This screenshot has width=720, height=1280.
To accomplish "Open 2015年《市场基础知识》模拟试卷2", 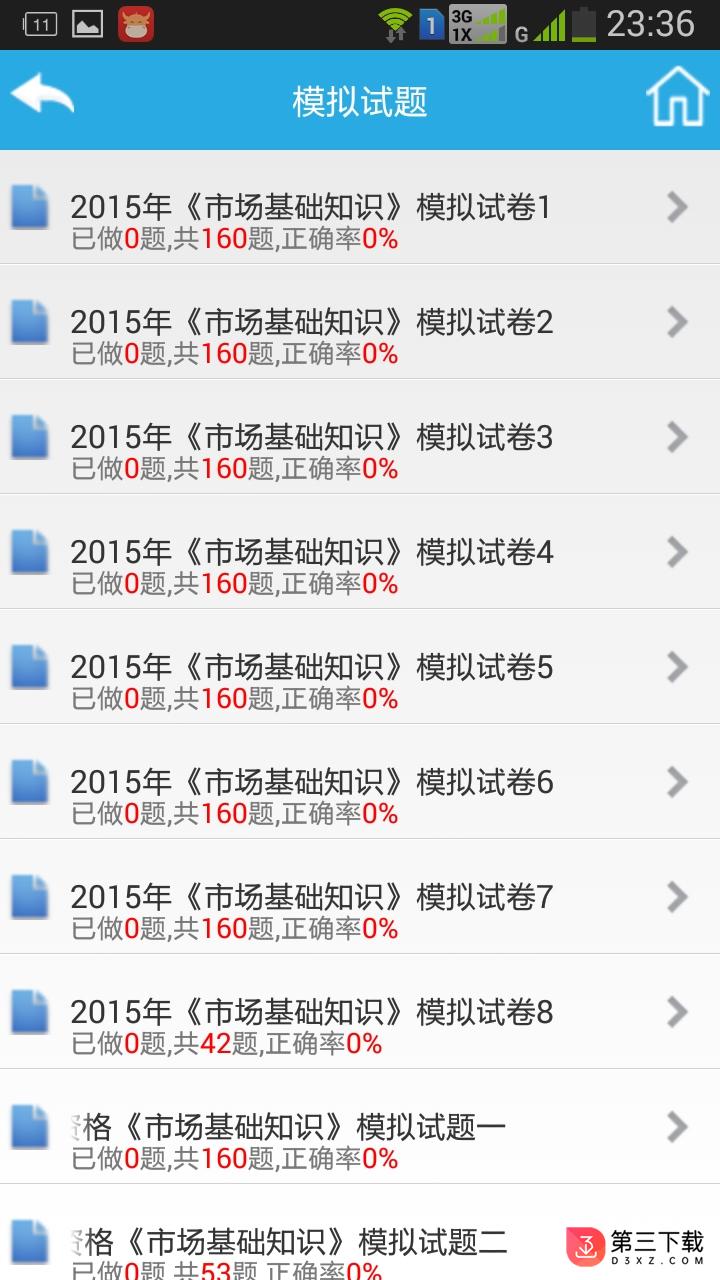I will tap(360, 322).
